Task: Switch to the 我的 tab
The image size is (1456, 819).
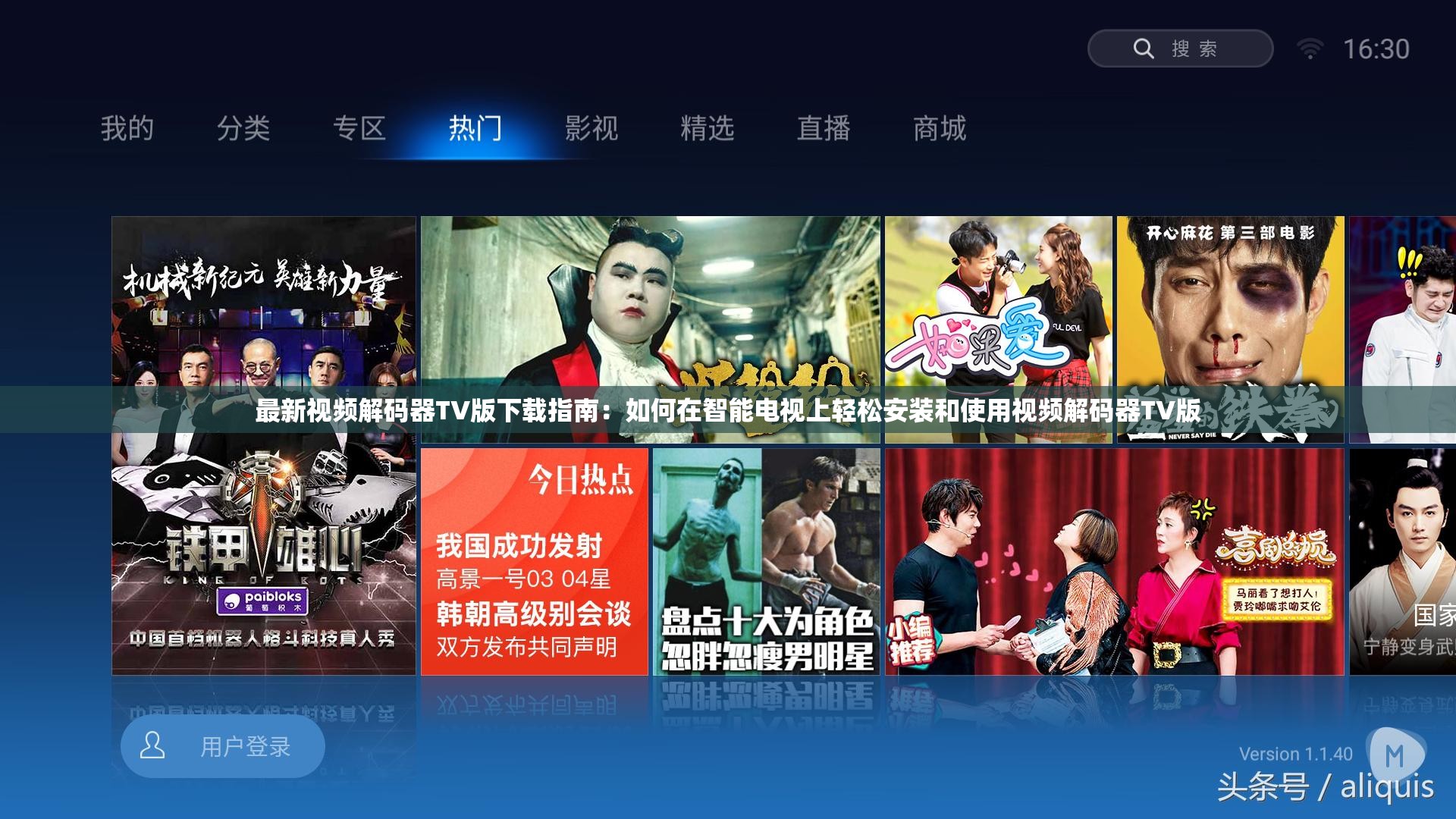Action: tap(127, 128)
